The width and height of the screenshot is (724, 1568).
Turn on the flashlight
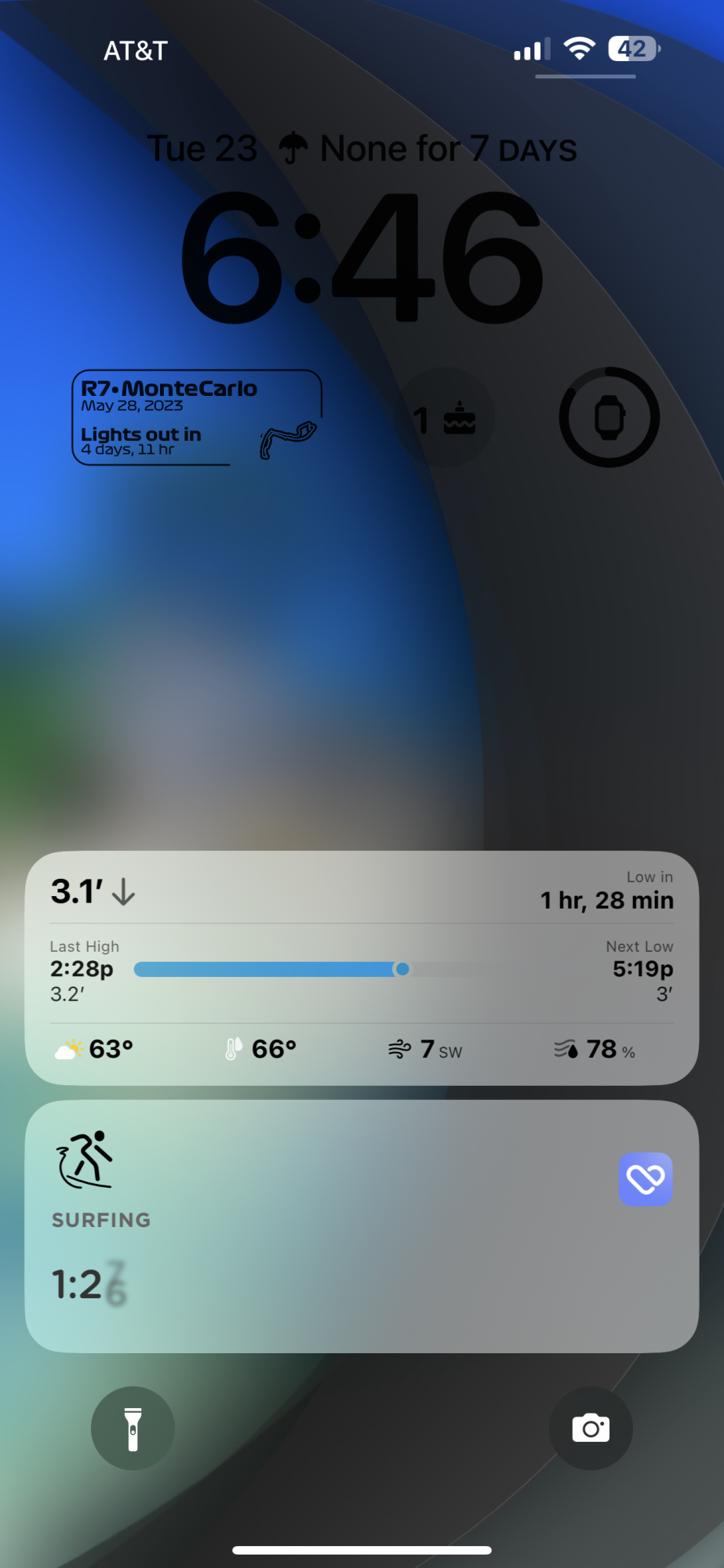(x=133, y=1428)
